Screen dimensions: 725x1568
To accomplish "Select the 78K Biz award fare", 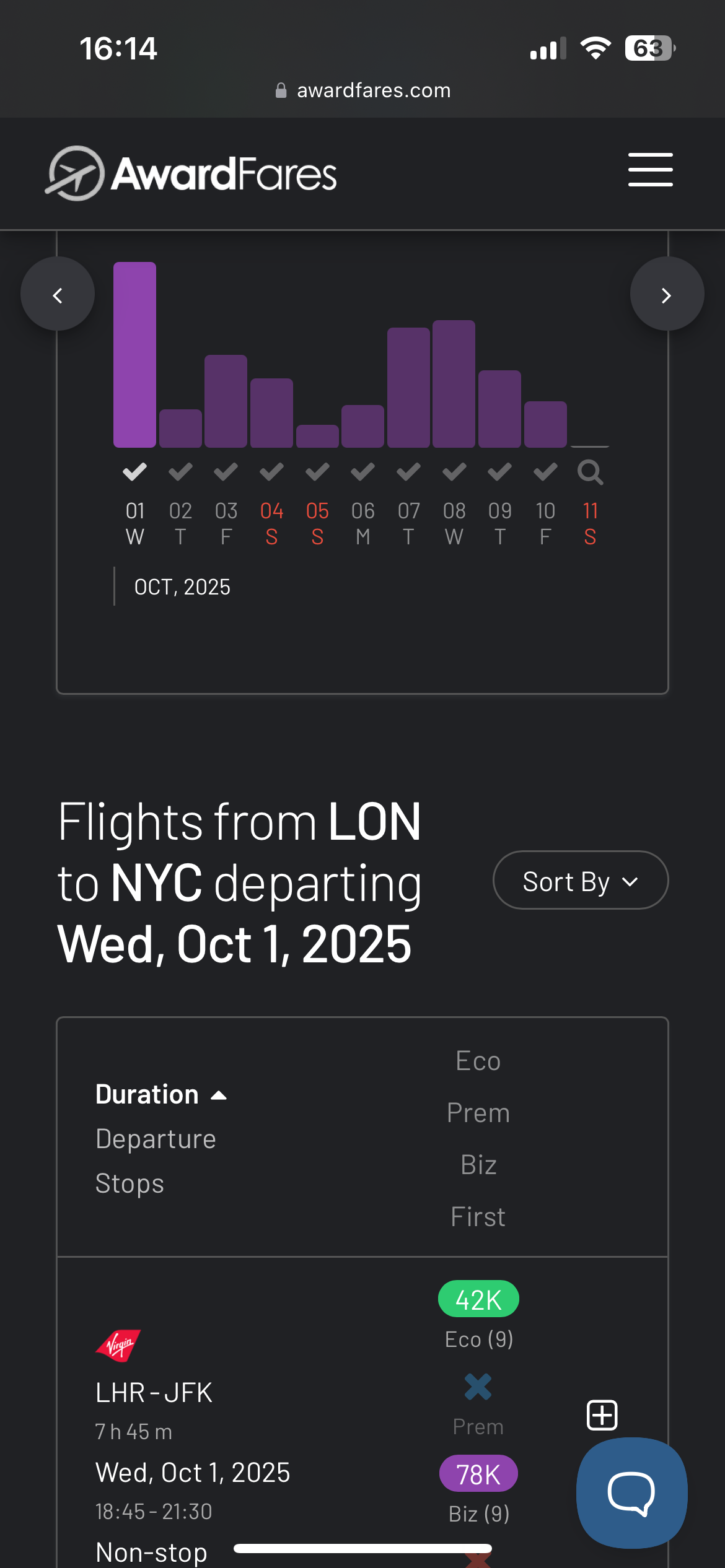I will tap(478, 1474).
